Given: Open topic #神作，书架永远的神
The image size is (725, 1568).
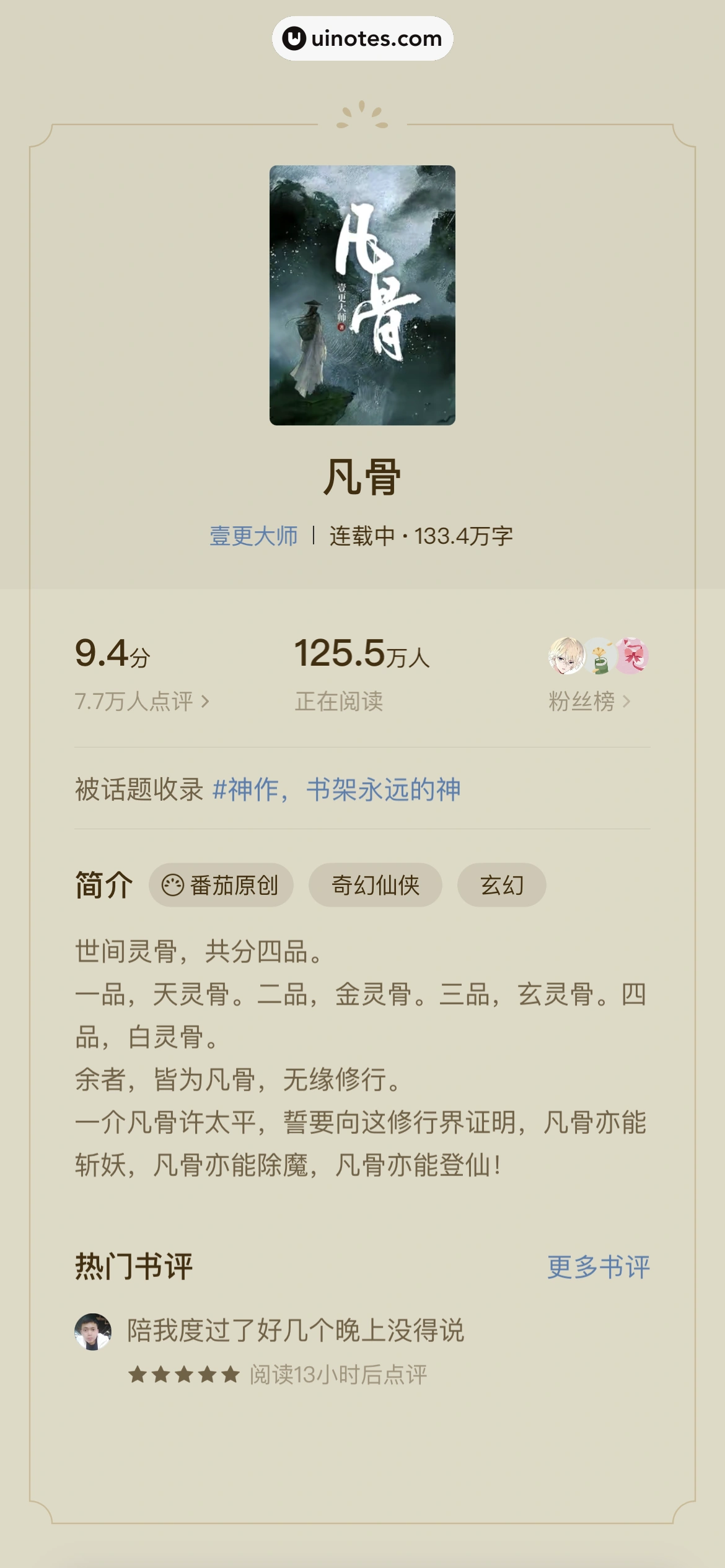Looking at the screenshot, I should point(336,790).
